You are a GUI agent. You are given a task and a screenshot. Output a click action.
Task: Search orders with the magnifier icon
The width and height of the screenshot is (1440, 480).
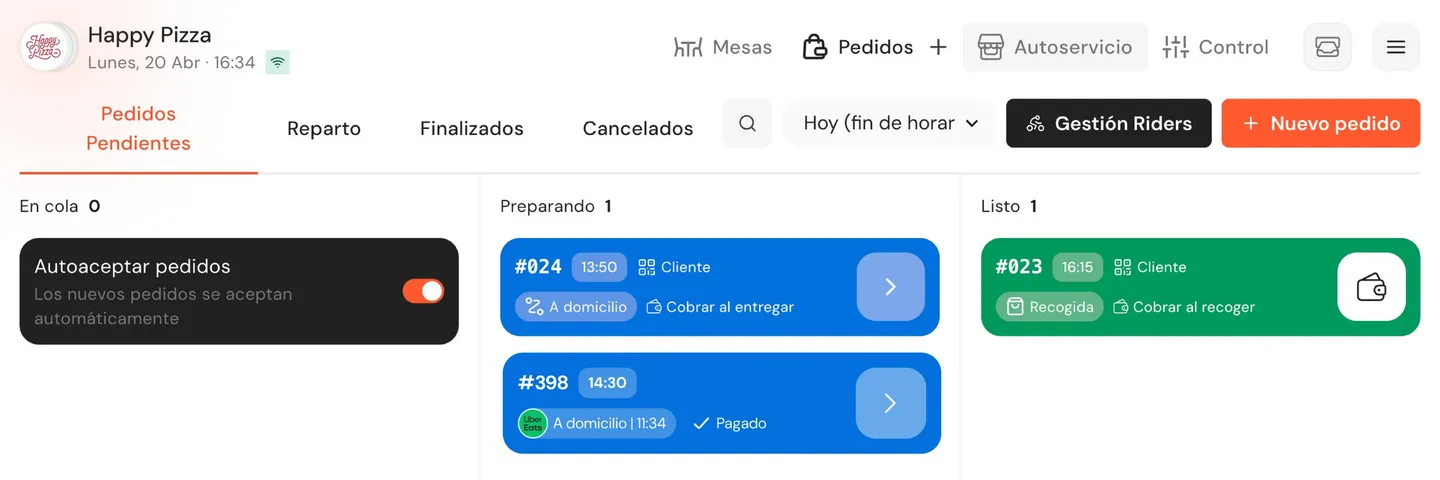(747, 123)
